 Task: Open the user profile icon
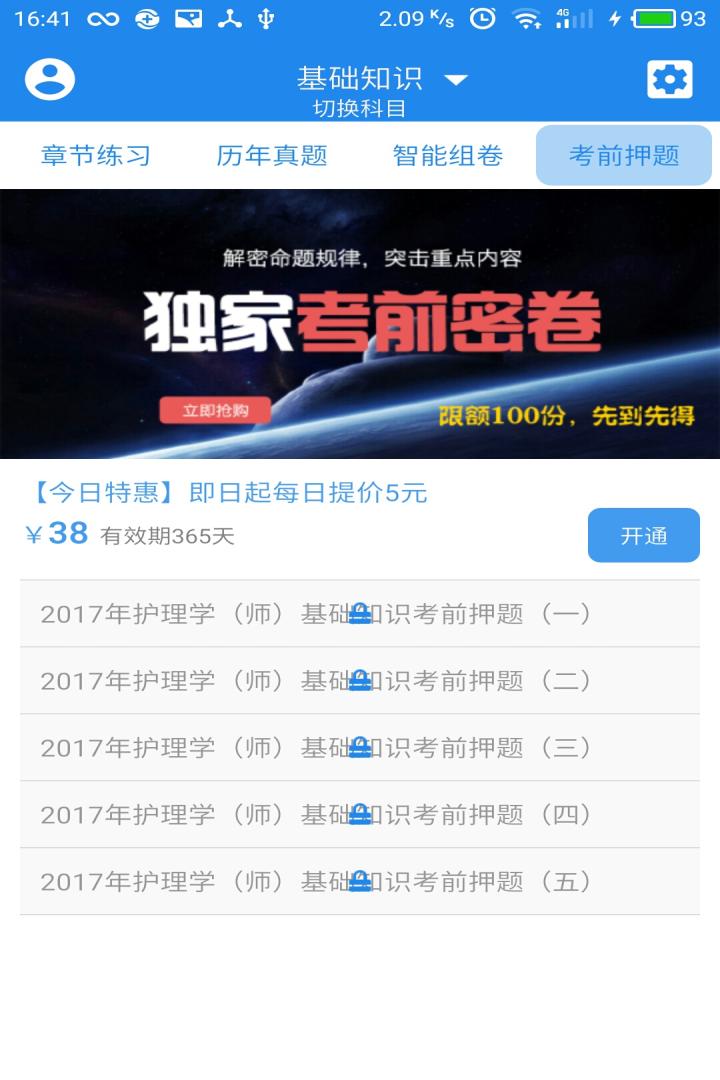click(x=50, y=79)
